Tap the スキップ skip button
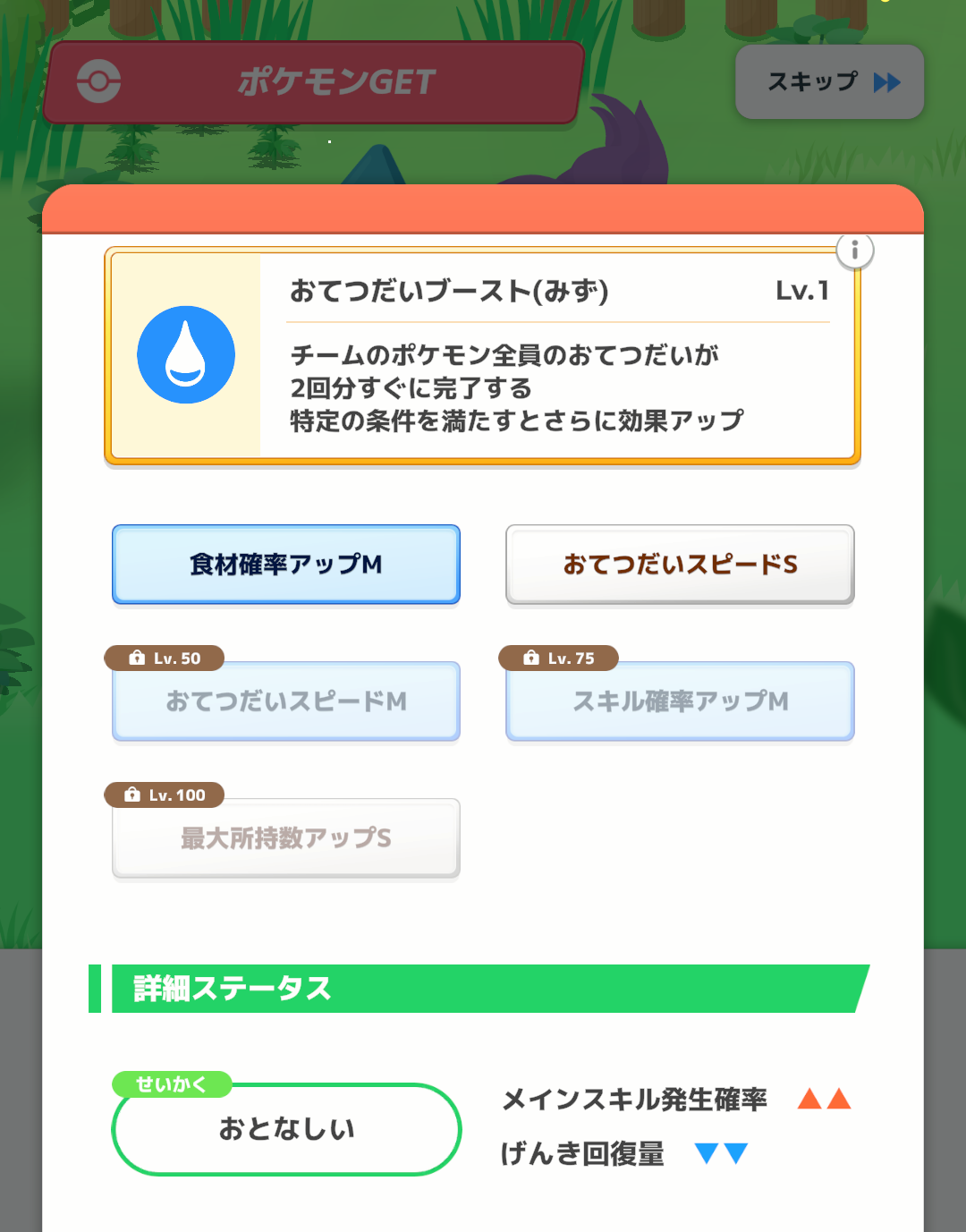Viewport: 966px width, 1232px height. tap(829, 82)
